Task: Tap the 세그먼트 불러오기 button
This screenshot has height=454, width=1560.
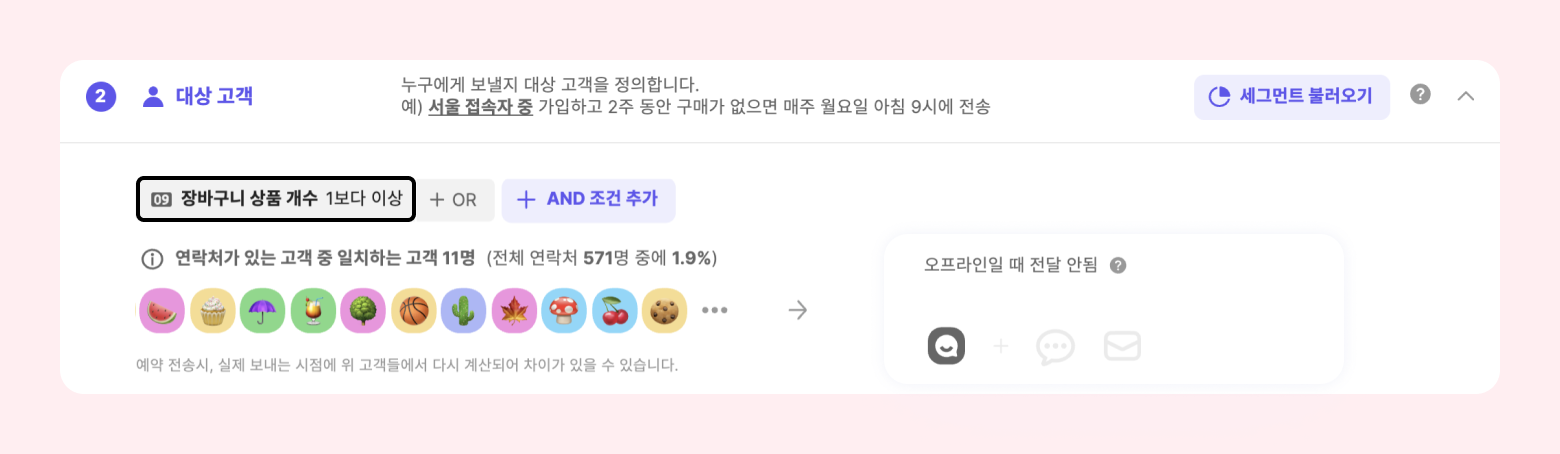Action: click(x=1291, y=97)
